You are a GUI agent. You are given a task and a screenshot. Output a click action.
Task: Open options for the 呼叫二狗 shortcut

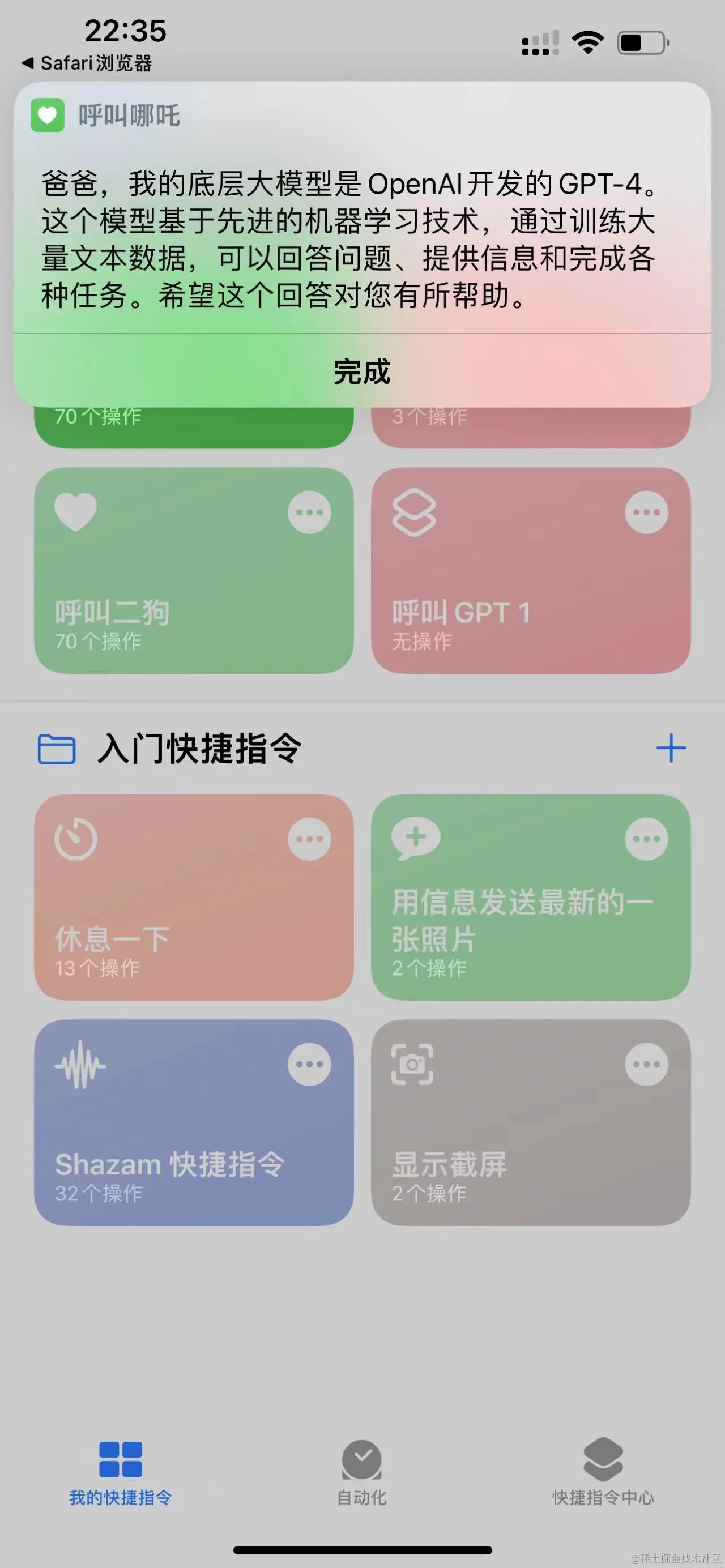pyautogui.click(x=309, y=512)
